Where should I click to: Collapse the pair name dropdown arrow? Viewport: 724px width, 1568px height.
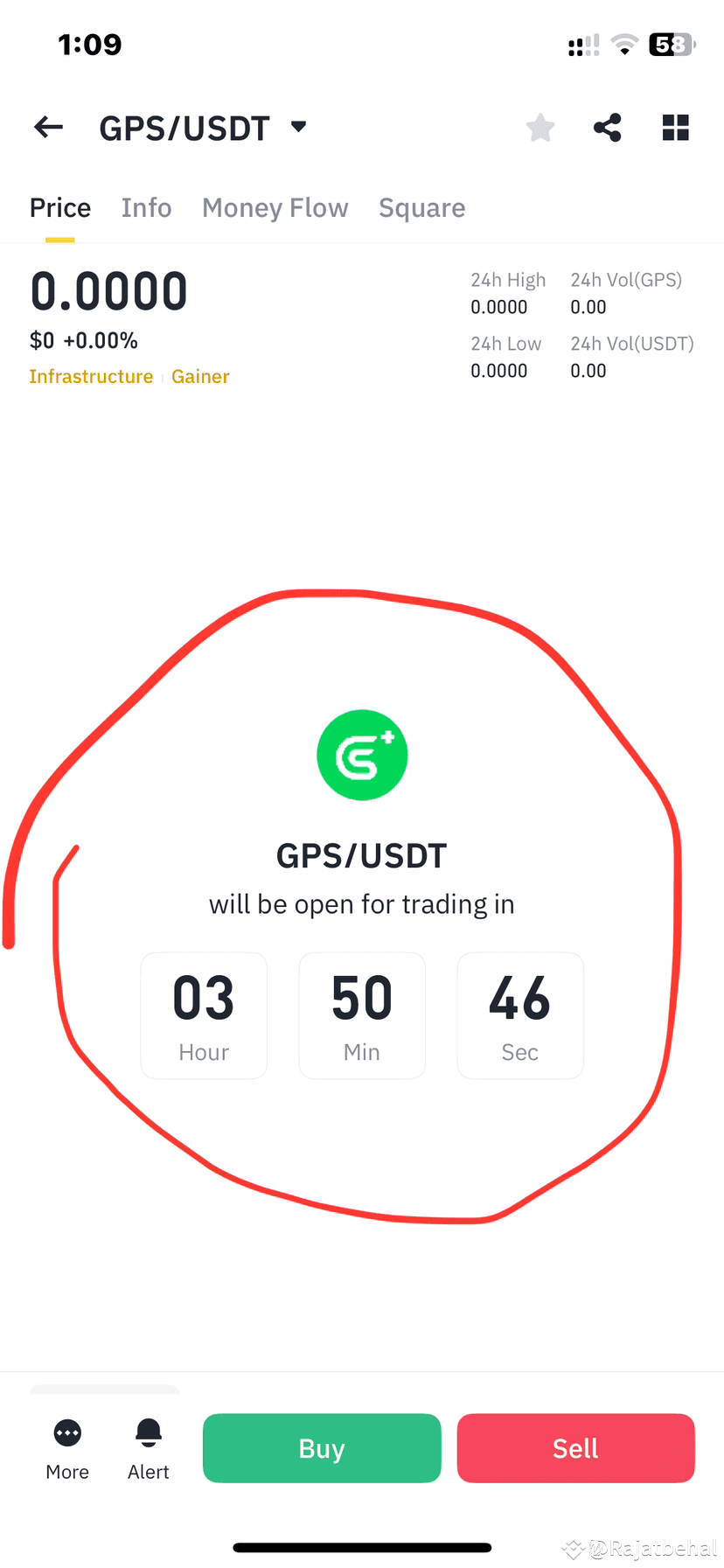tap(297, 128)
